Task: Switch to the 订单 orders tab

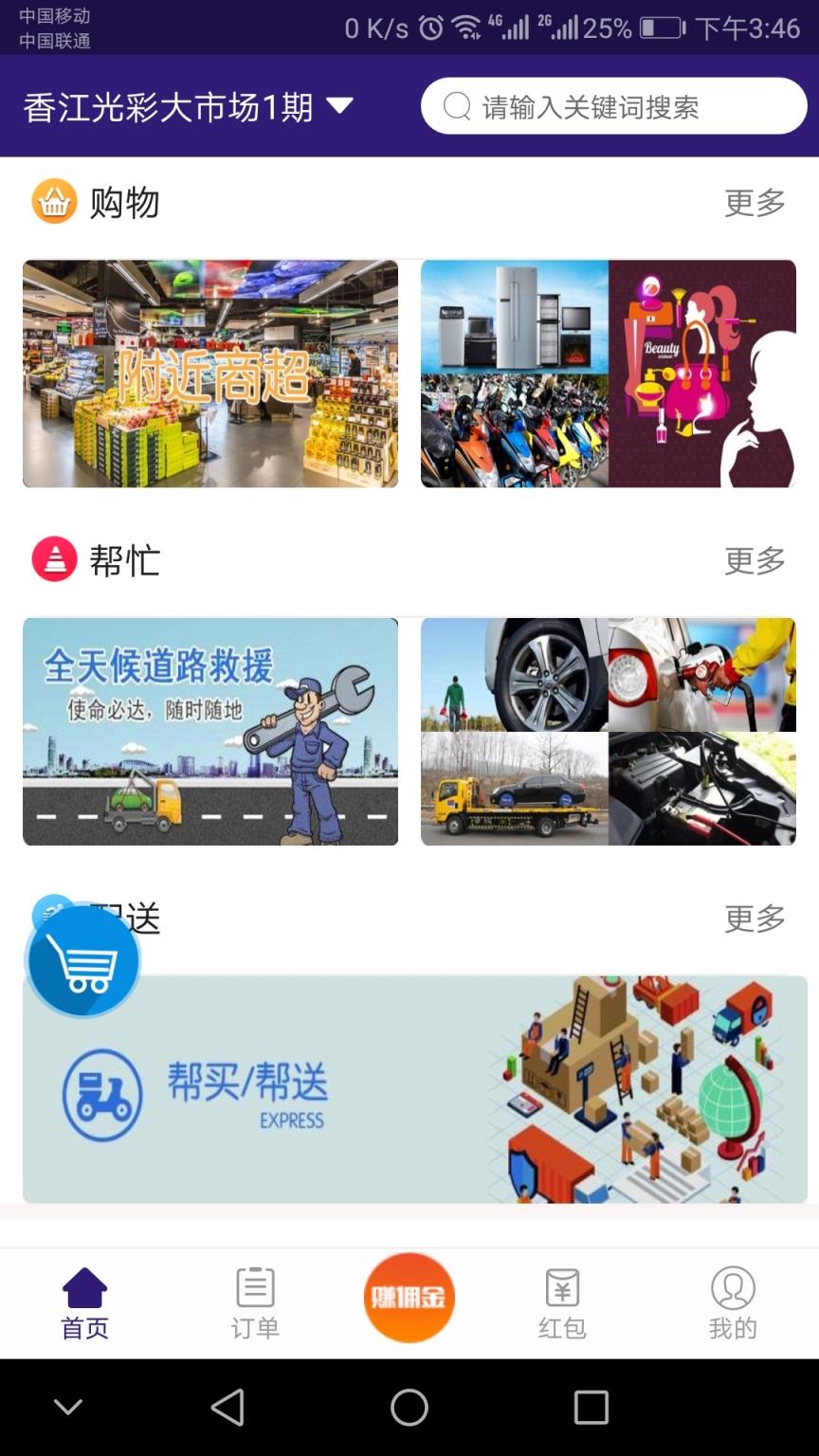Action: pyautogui.click(x=255, y=1303)
